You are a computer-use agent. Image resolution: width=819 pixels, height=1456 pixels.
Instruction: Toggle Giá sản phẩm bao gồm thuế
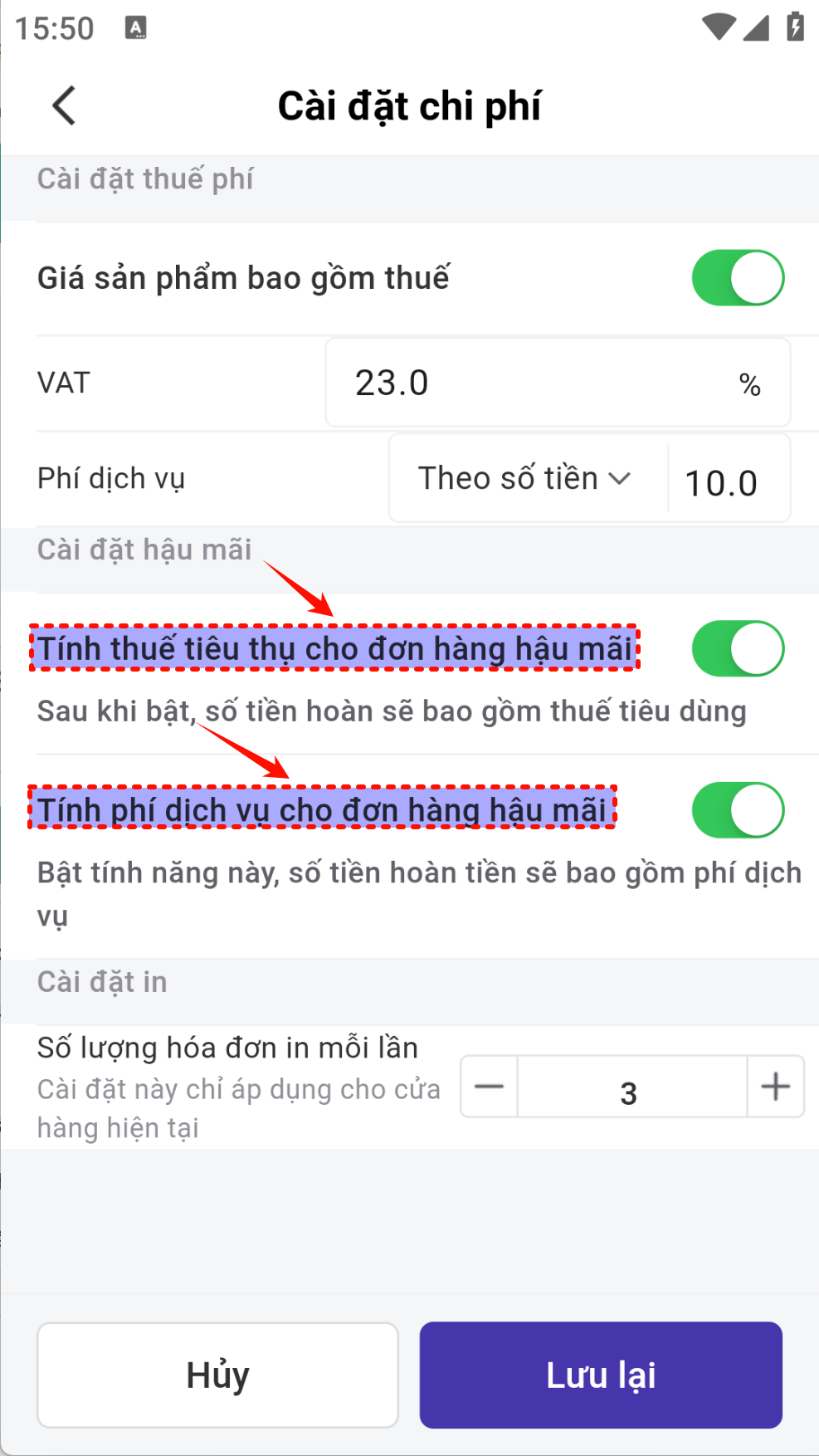(738, 278)
